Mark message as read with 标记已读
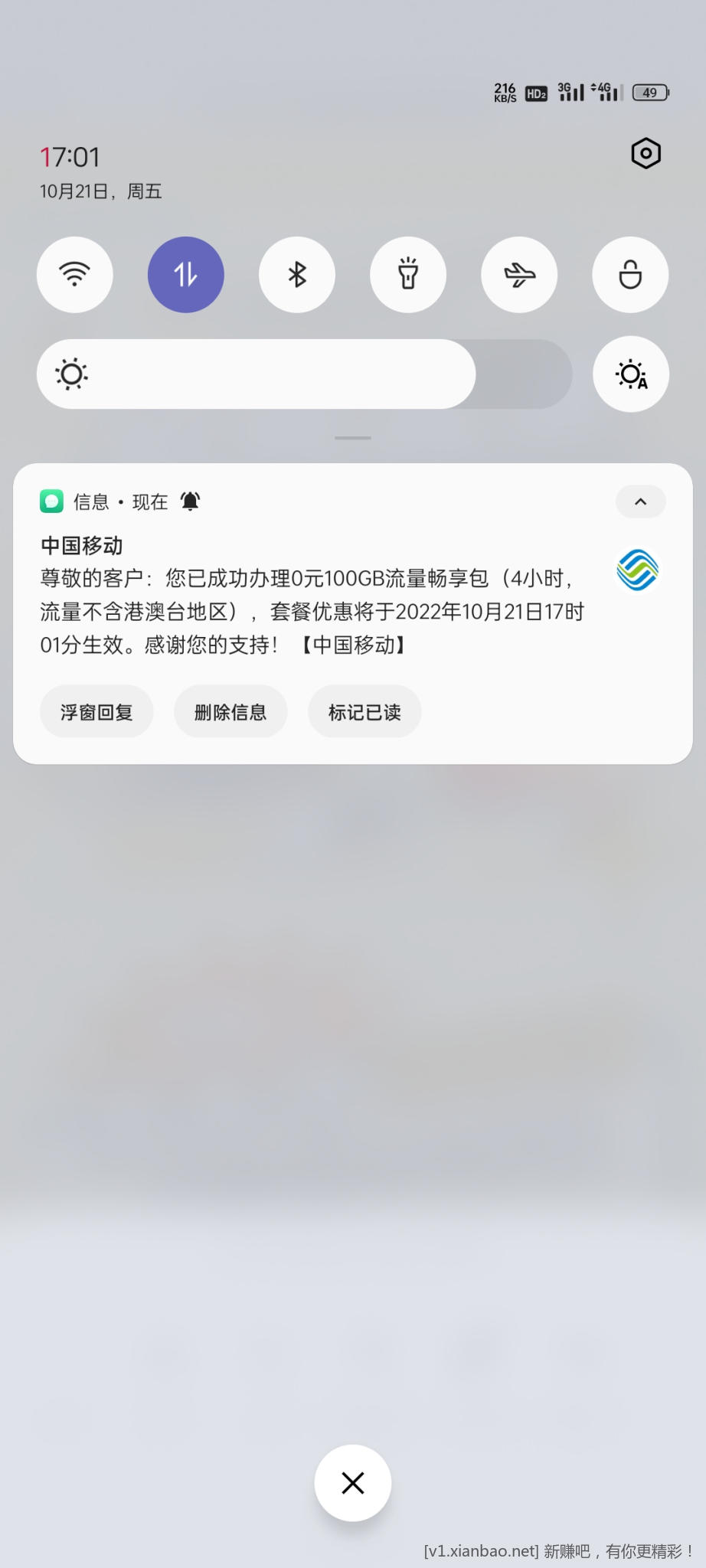 [364, 712]
